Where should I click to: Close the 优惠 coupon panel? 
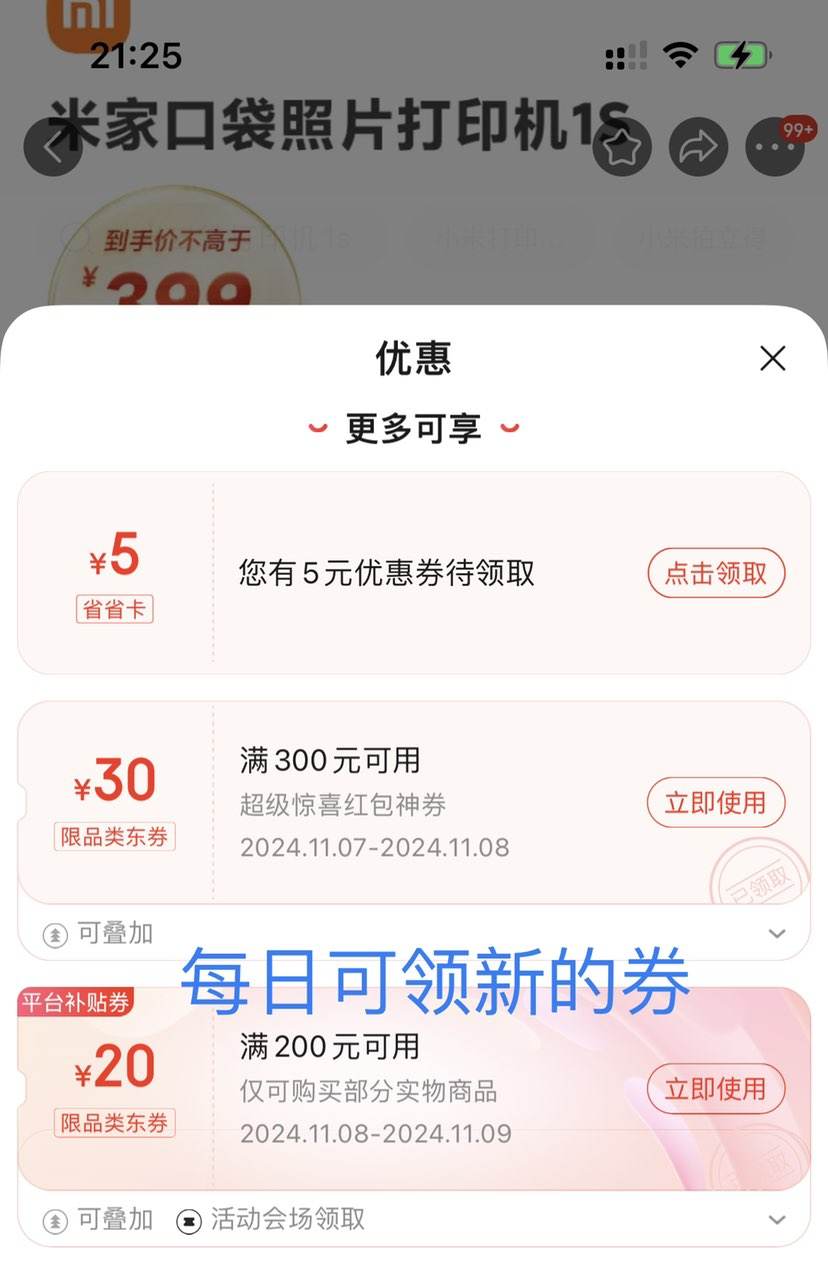pos(772,358)
